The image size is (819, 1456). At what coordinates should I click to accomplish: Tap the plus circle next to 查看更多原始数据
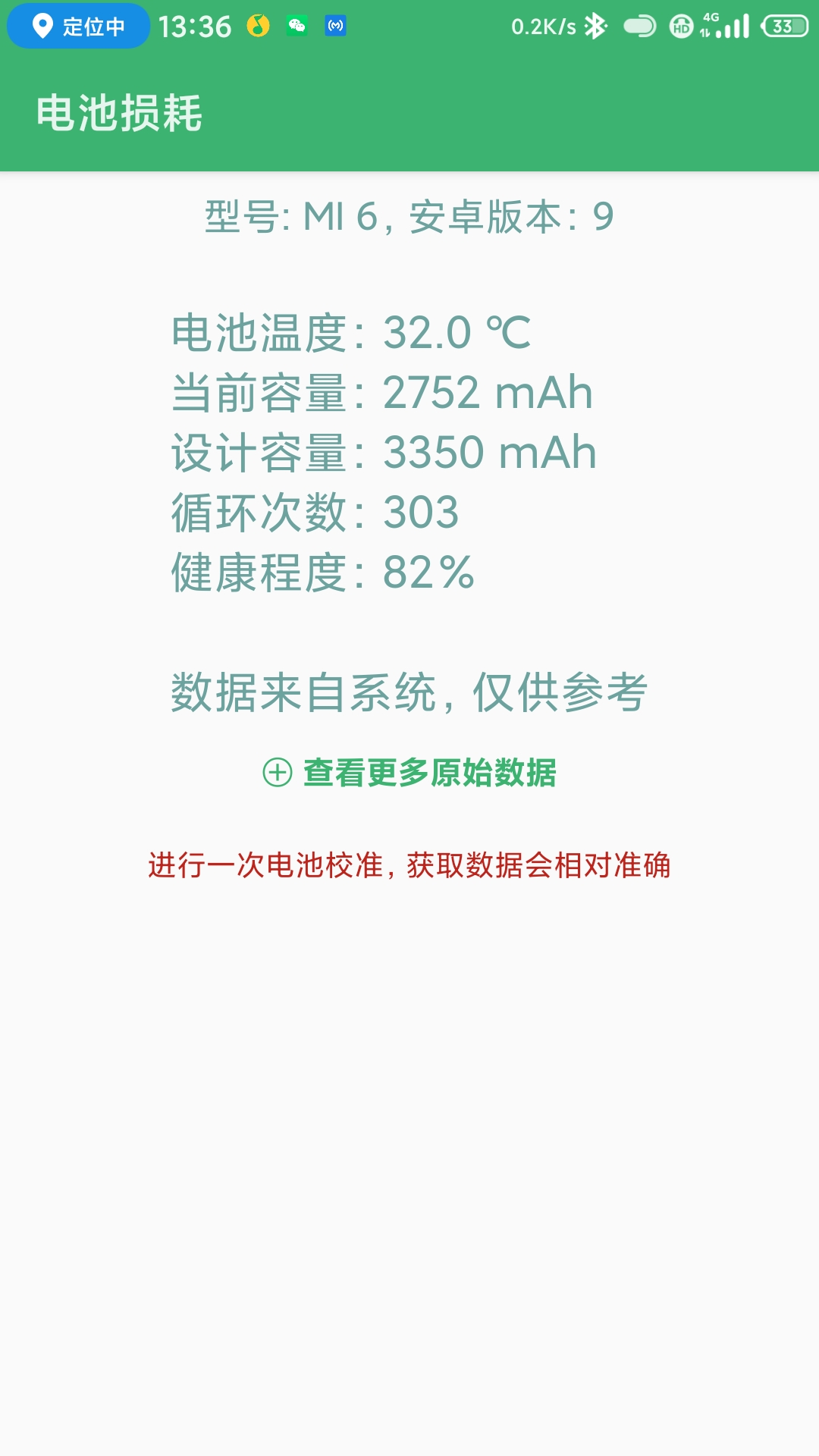tap(278, 773)
